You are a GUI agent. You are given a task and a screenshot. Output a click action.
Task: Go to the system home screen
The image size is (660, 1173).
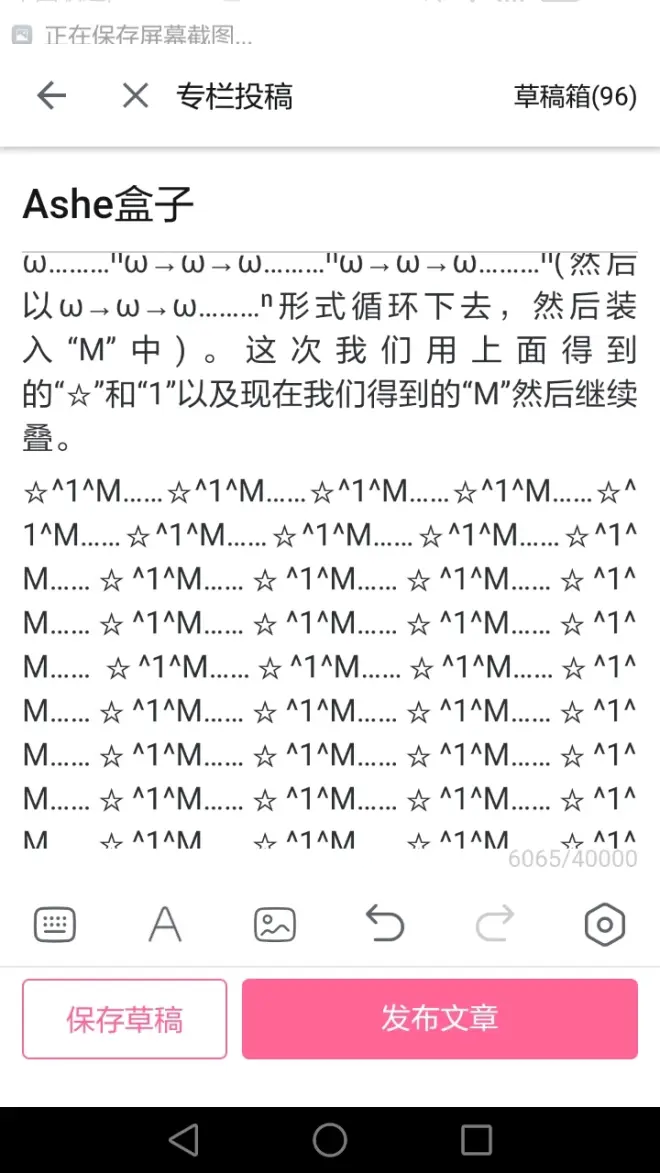point(330,1140)
